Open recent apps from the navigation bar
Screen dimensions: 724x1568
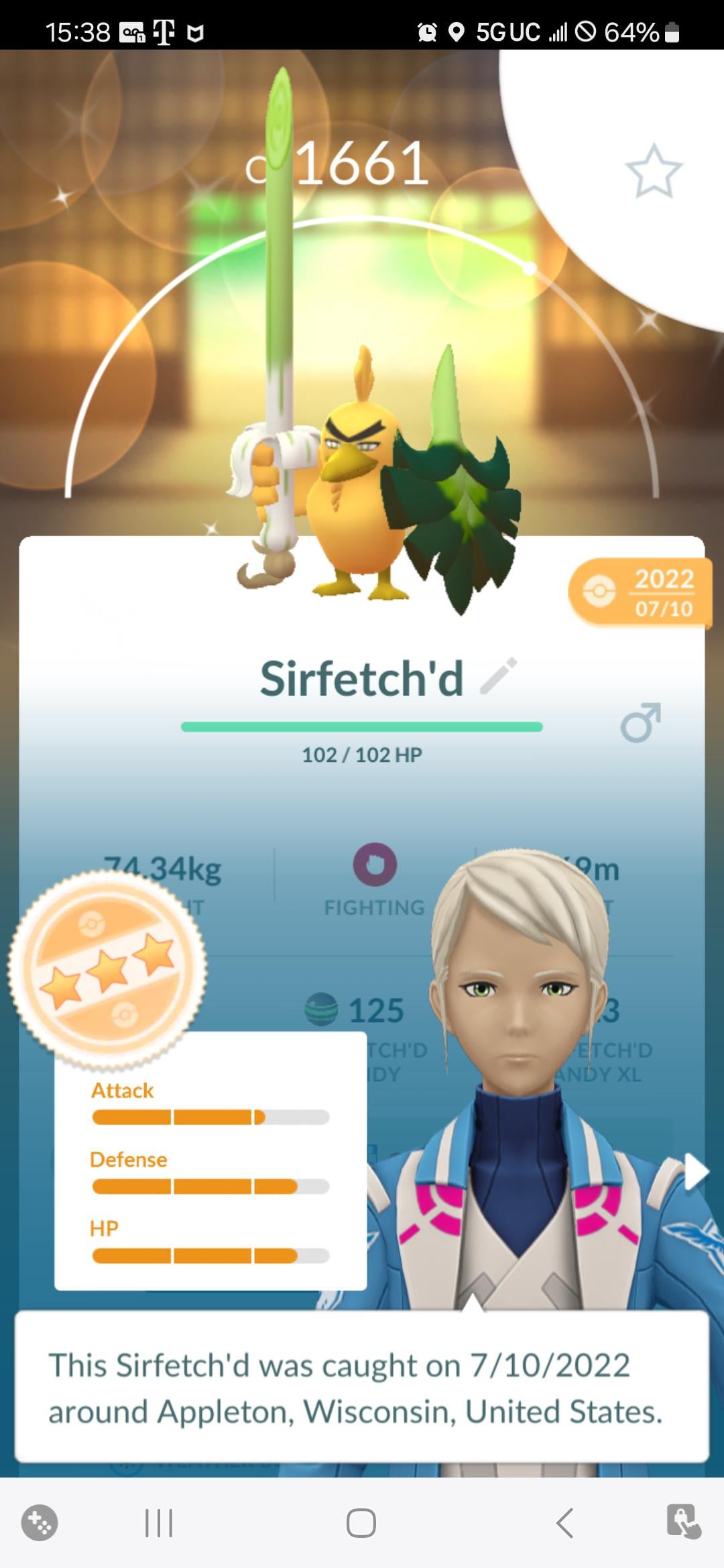(x=159, y=1522)
